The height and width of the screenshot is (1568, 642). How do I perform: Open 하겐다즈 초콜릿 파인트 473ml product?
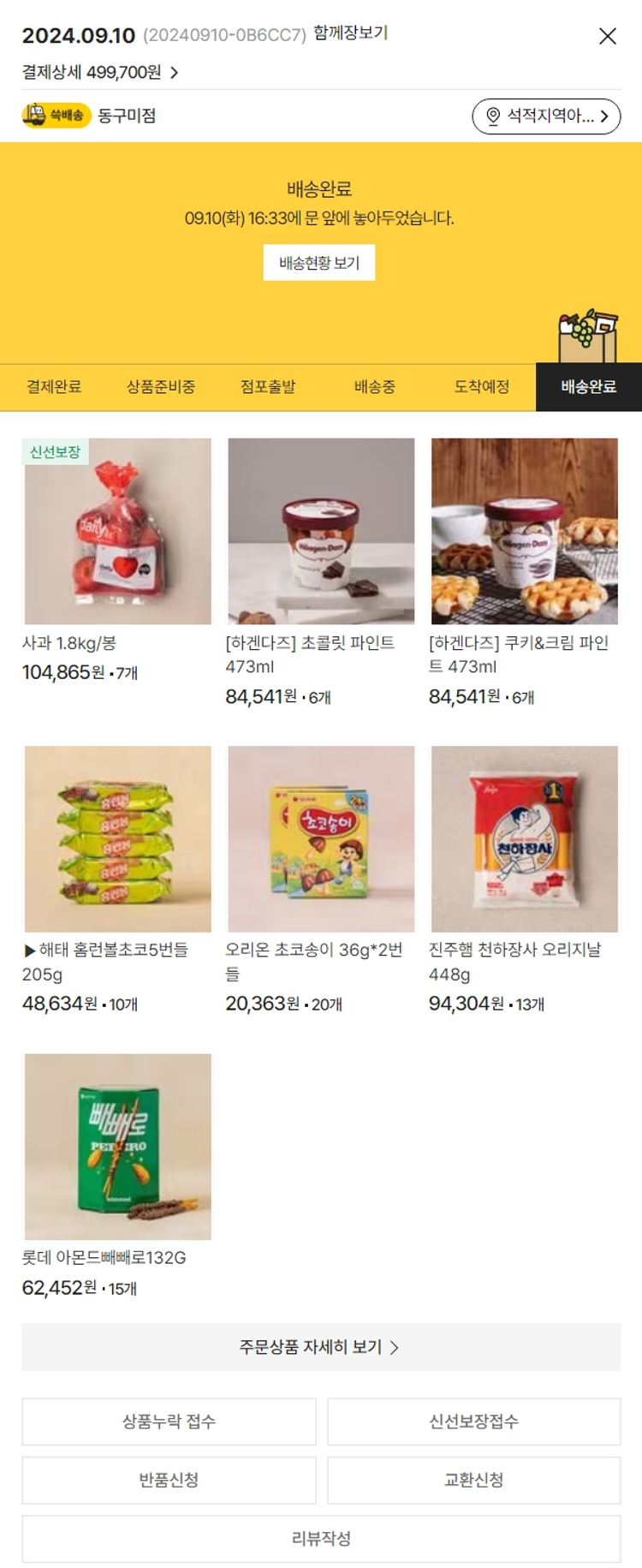[320, 531]
